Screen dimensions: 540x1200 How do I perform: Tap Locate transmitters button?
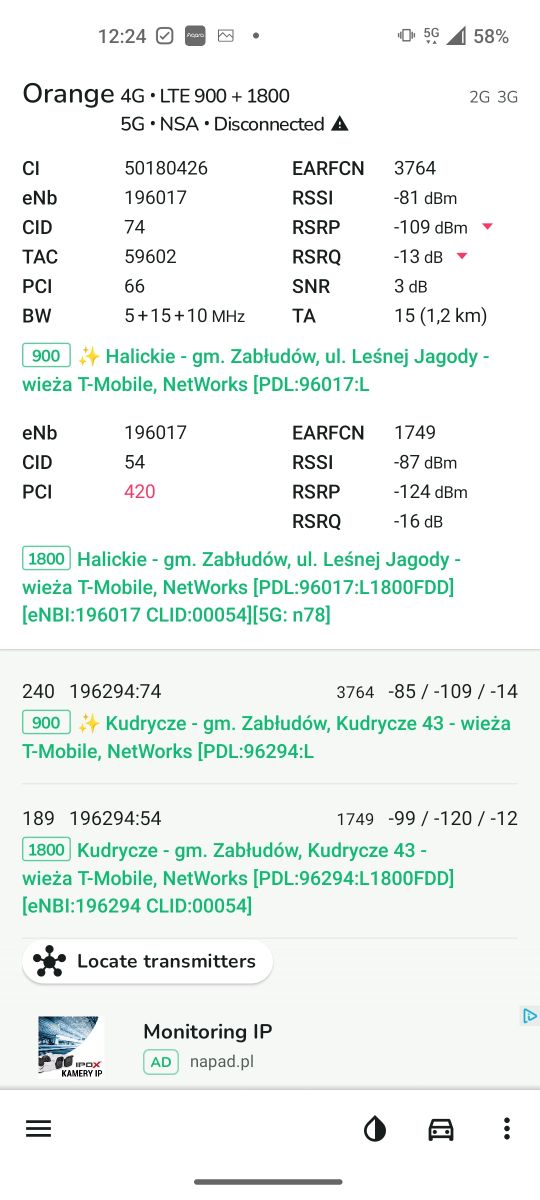[147, 962]
